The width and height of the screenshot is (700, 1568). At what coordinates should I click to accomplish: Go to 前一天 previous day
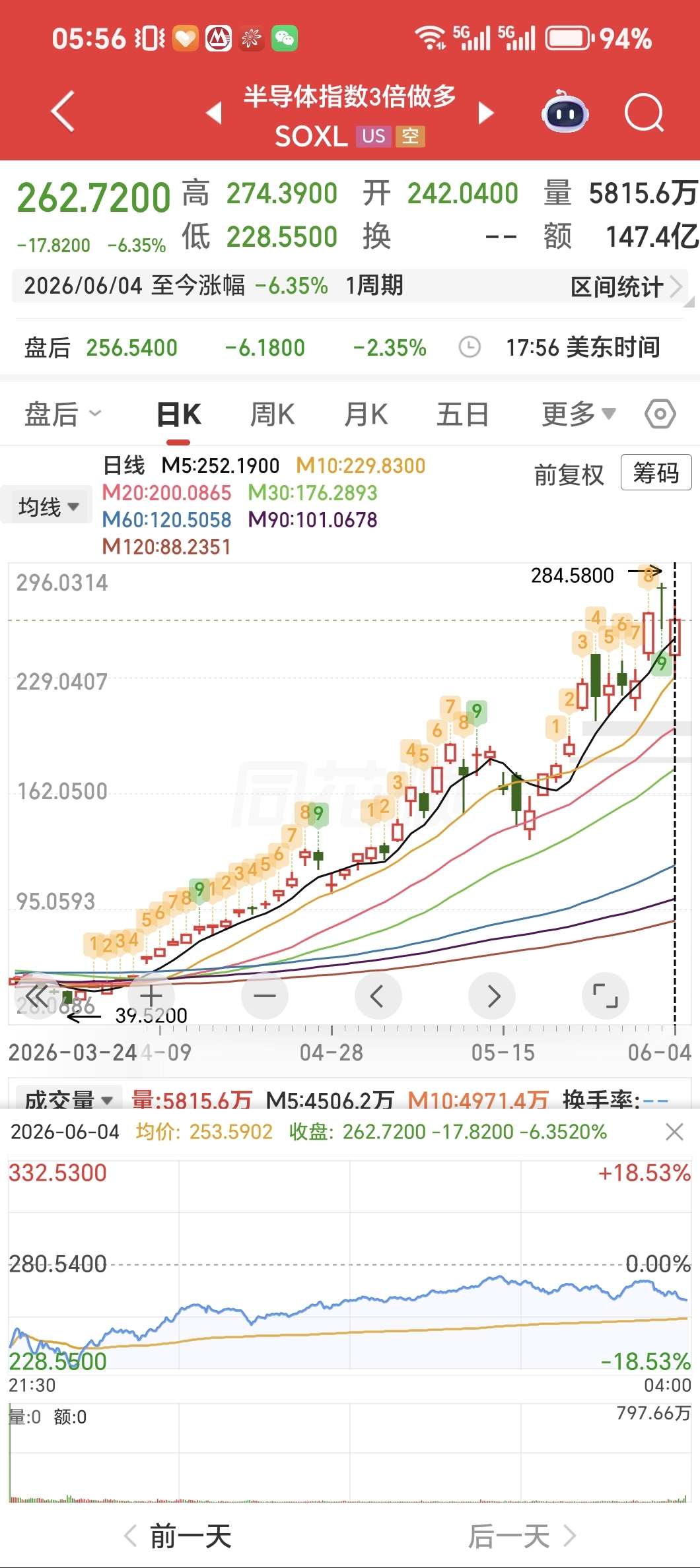pos(178,1536)
